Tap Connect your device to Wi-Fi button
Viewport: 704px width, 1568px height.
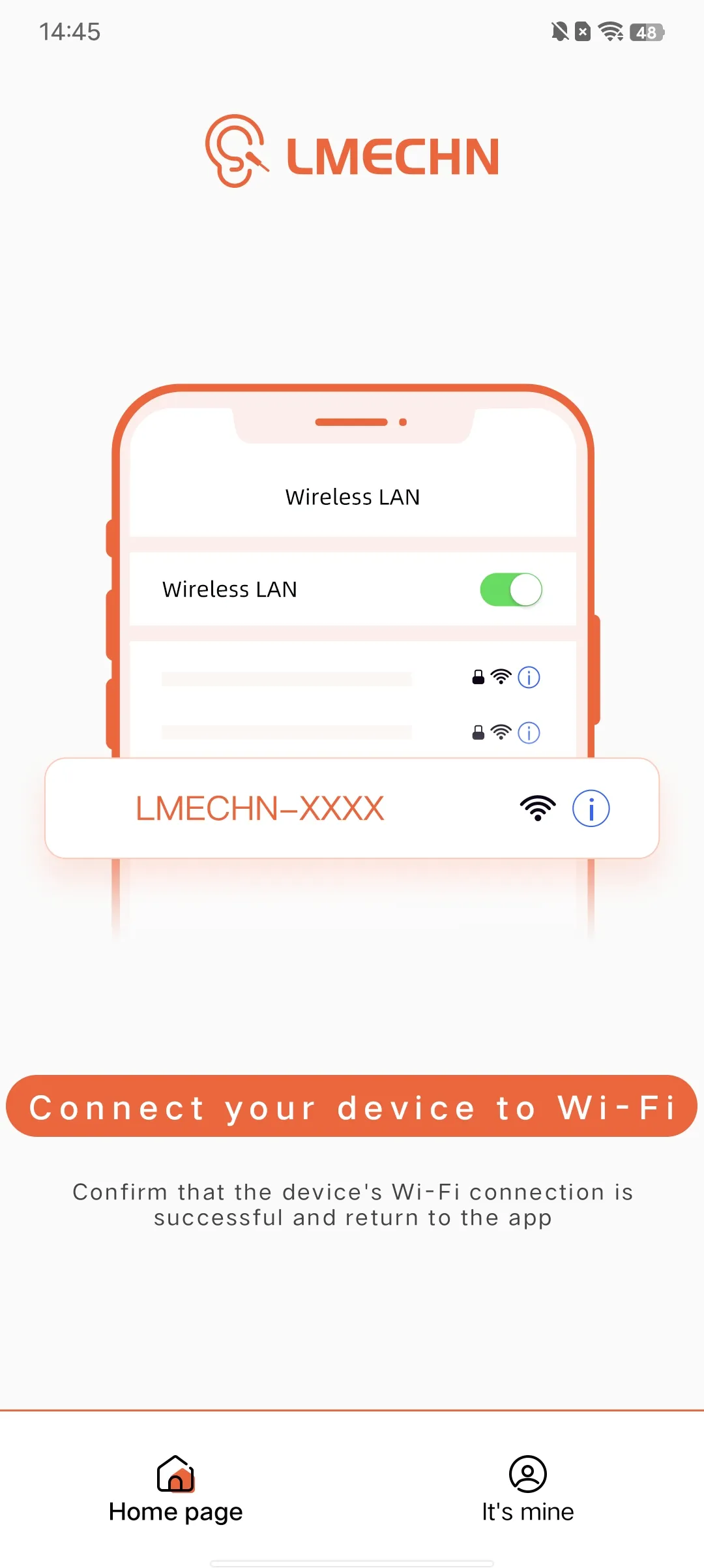click(x=352, y=1106)
